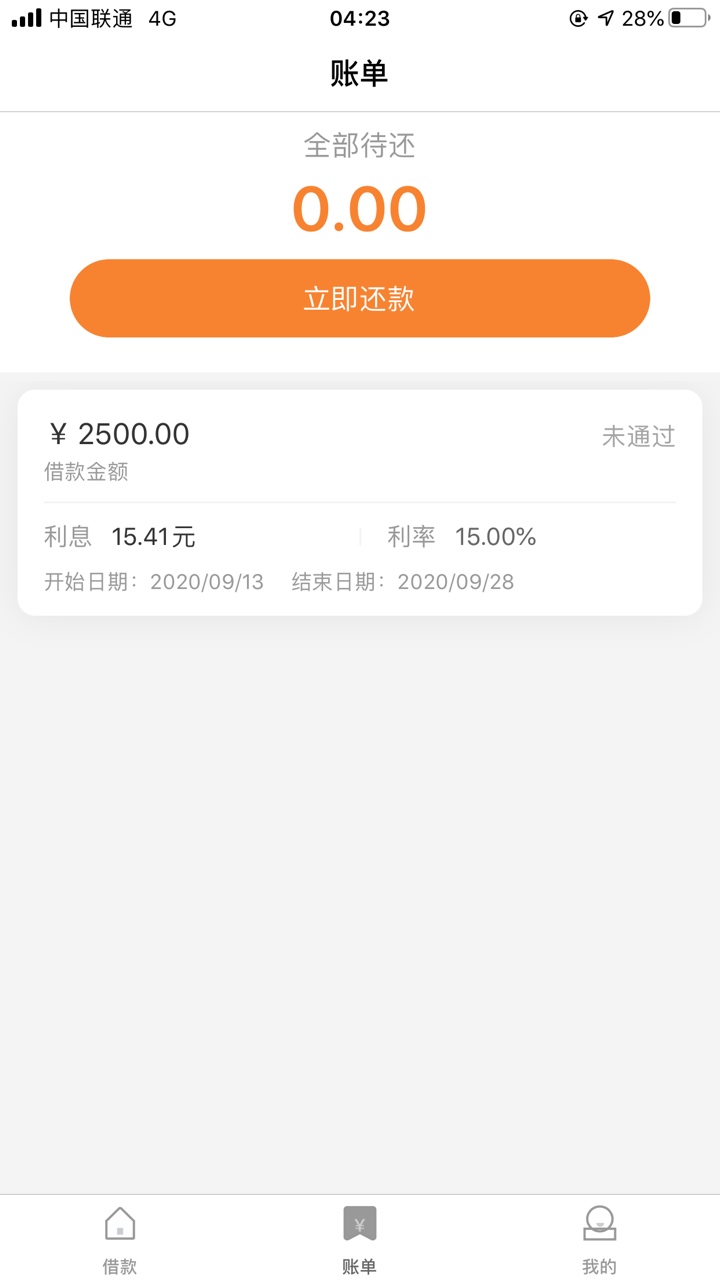Tap the 立即还款 repay button
The image size is (720, 1280).
pos(360,298)
